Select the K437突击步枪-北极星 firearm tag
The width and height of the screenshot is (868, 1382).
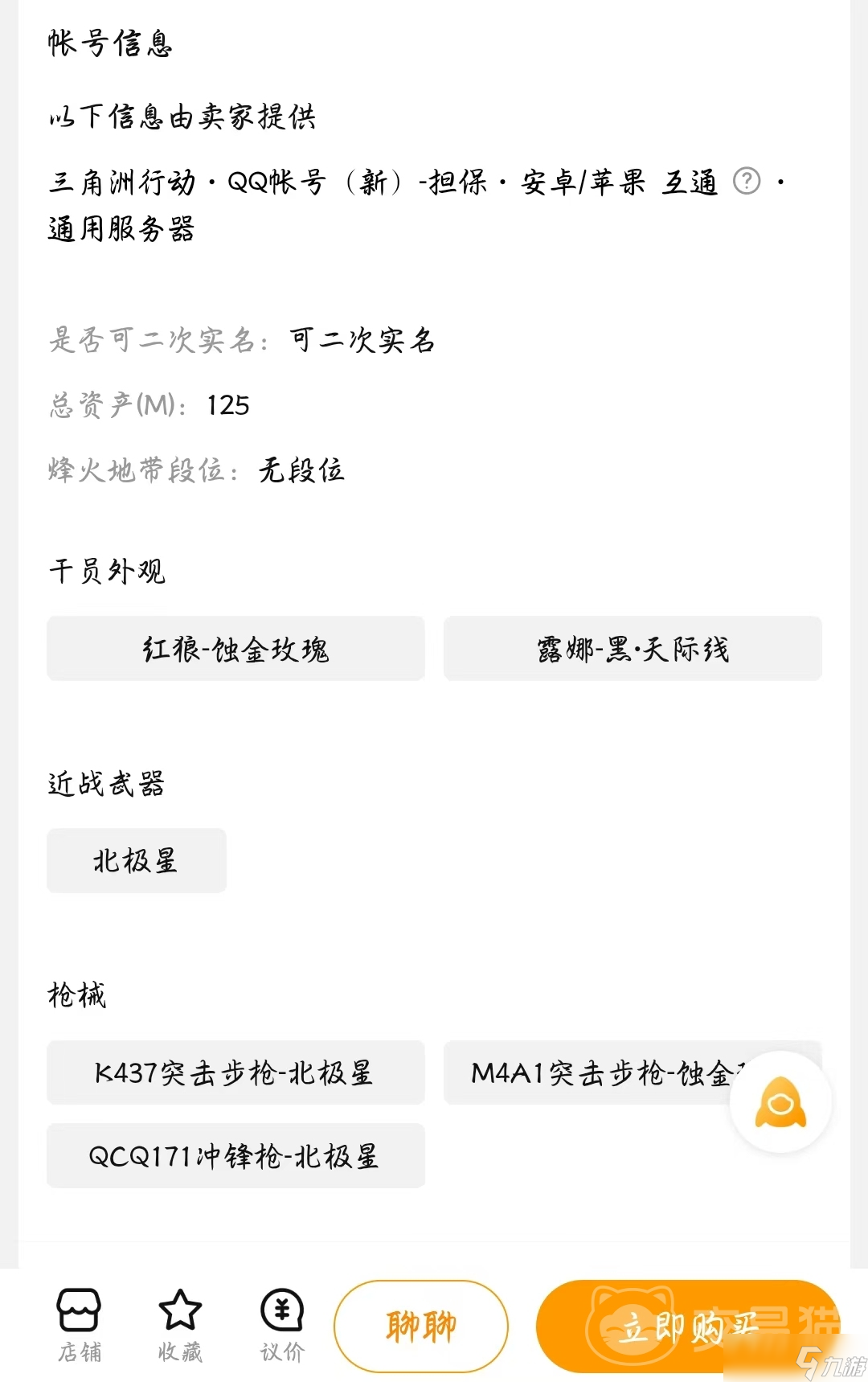click(235, 1073)
